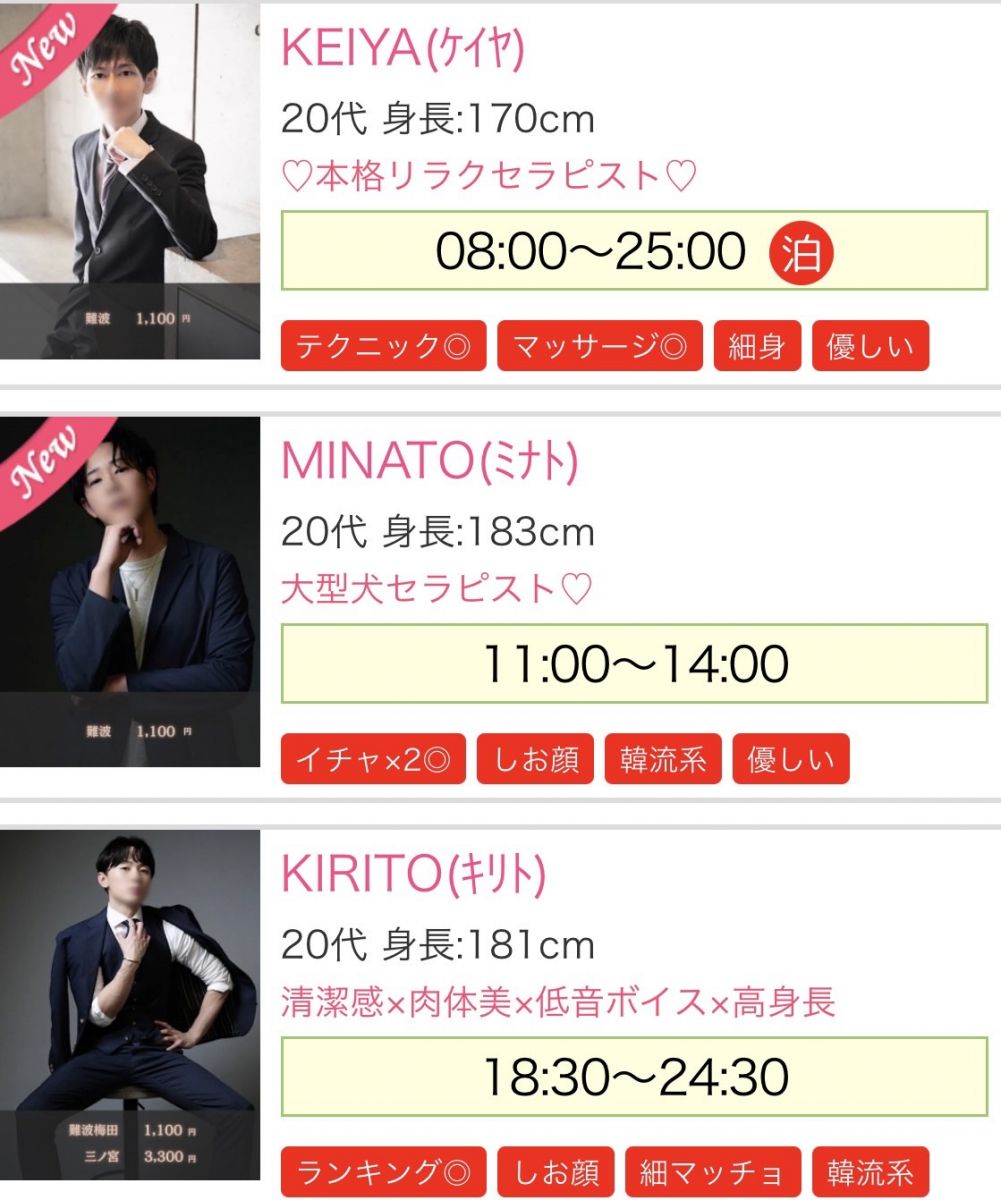Tap the イチャ×2◎ tag
Image resolution: width=1001 pixels, height=1200 pixels.
point(373,759)
